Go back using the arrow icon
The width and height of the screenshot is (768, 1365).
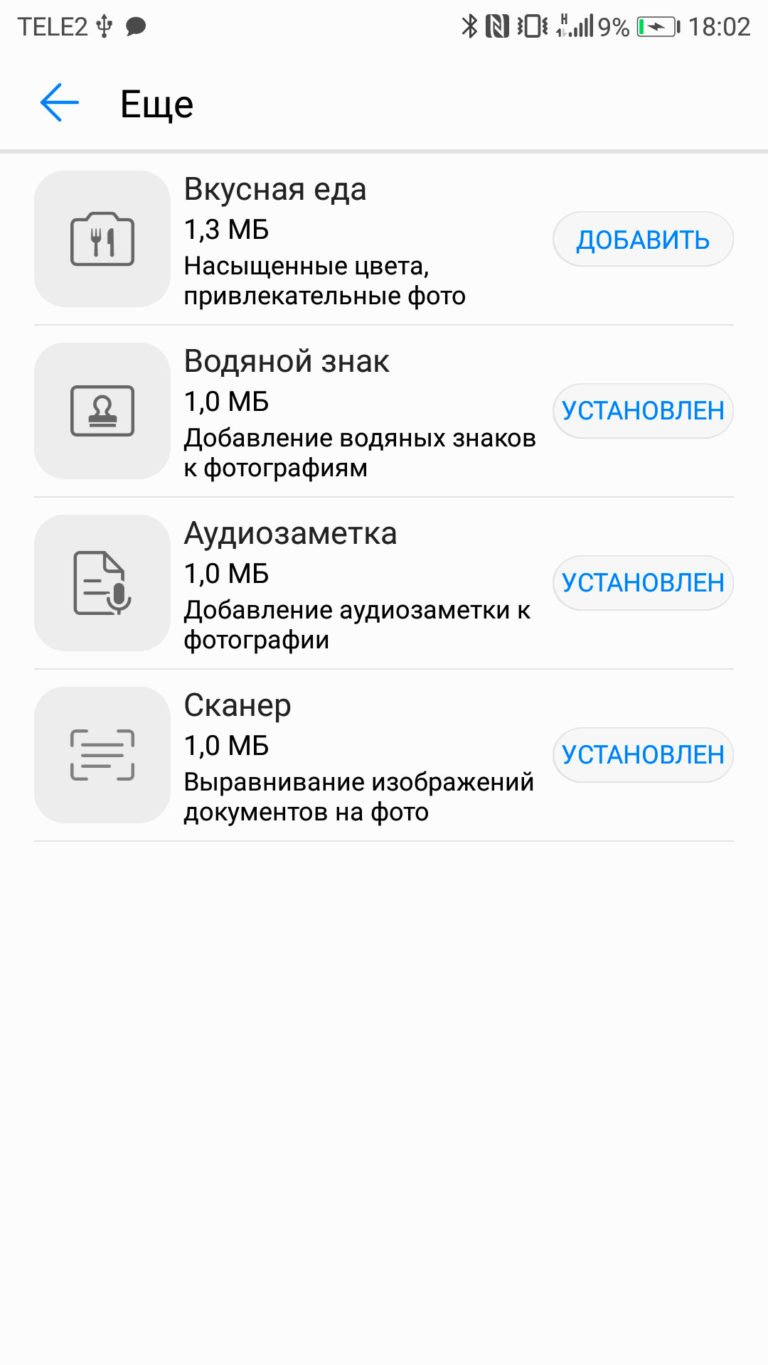(59, 103)
